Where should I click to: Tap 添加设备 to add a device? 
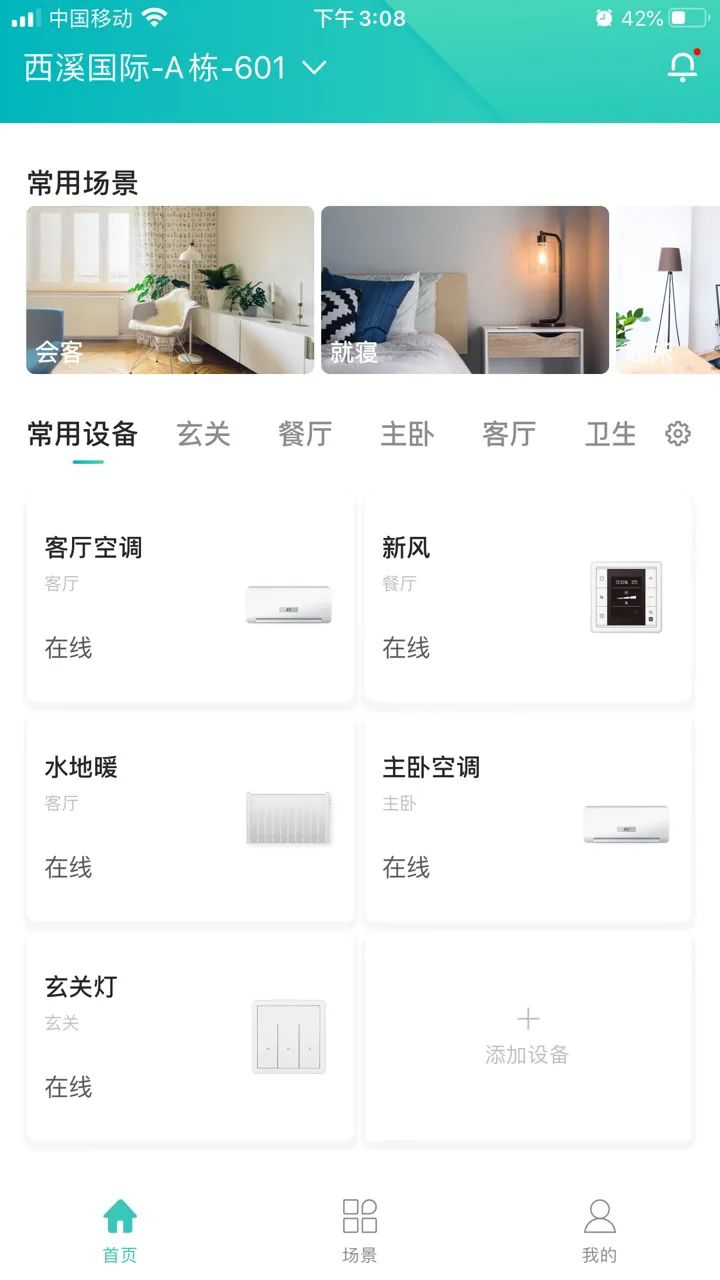tap(528, 1037)
